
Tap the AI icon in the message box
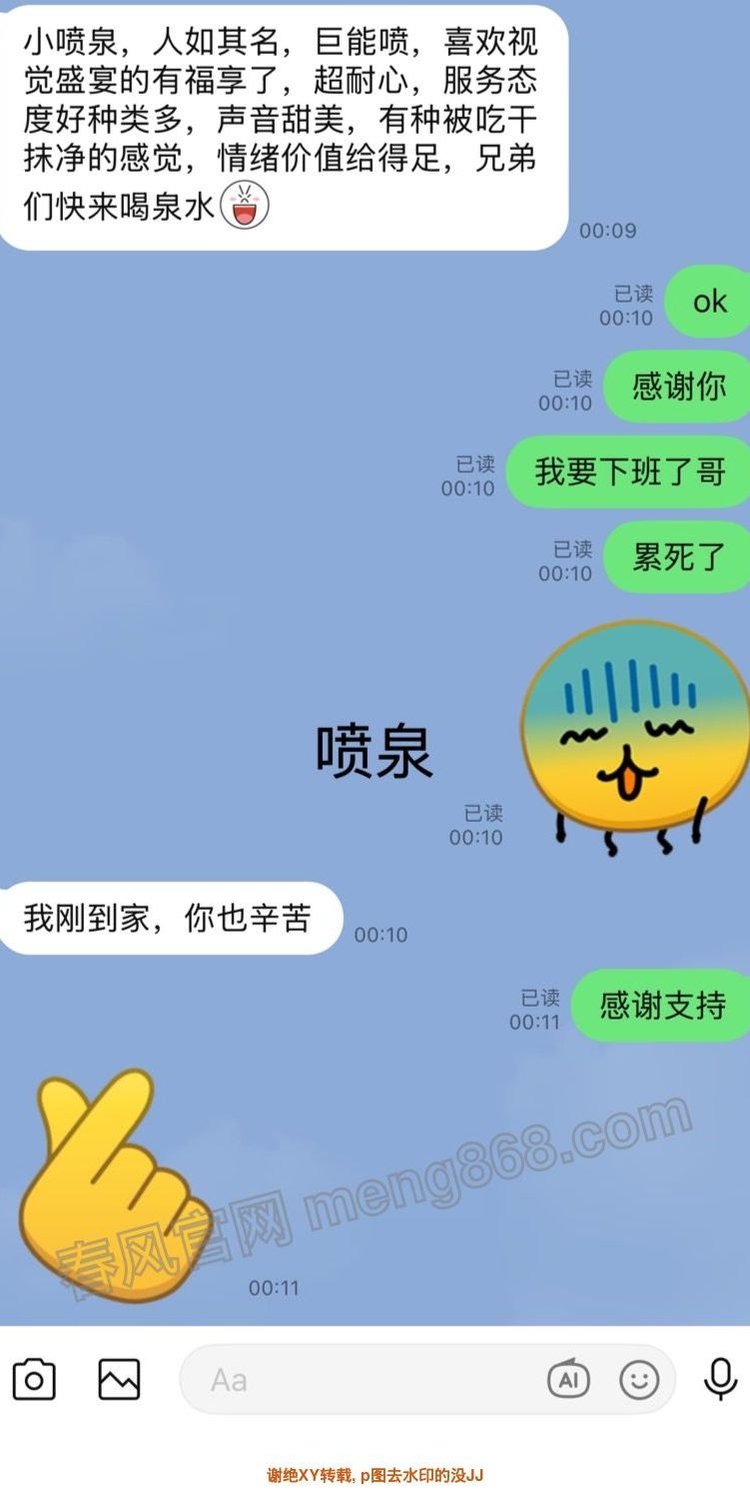click(x=568, y=1380)
